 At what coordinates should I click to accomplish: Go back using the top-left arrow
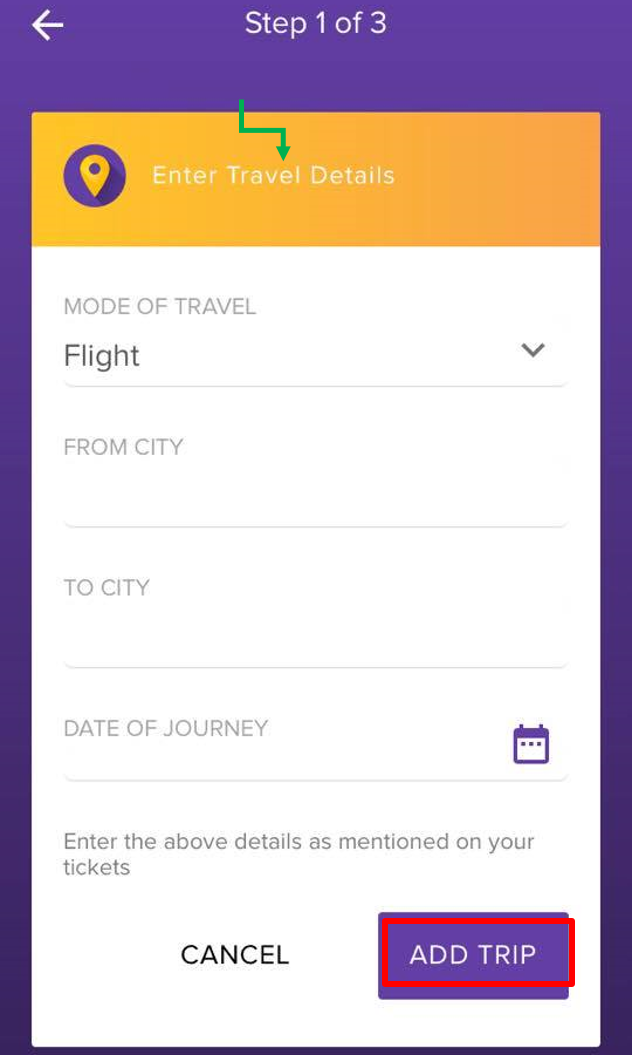47,26
